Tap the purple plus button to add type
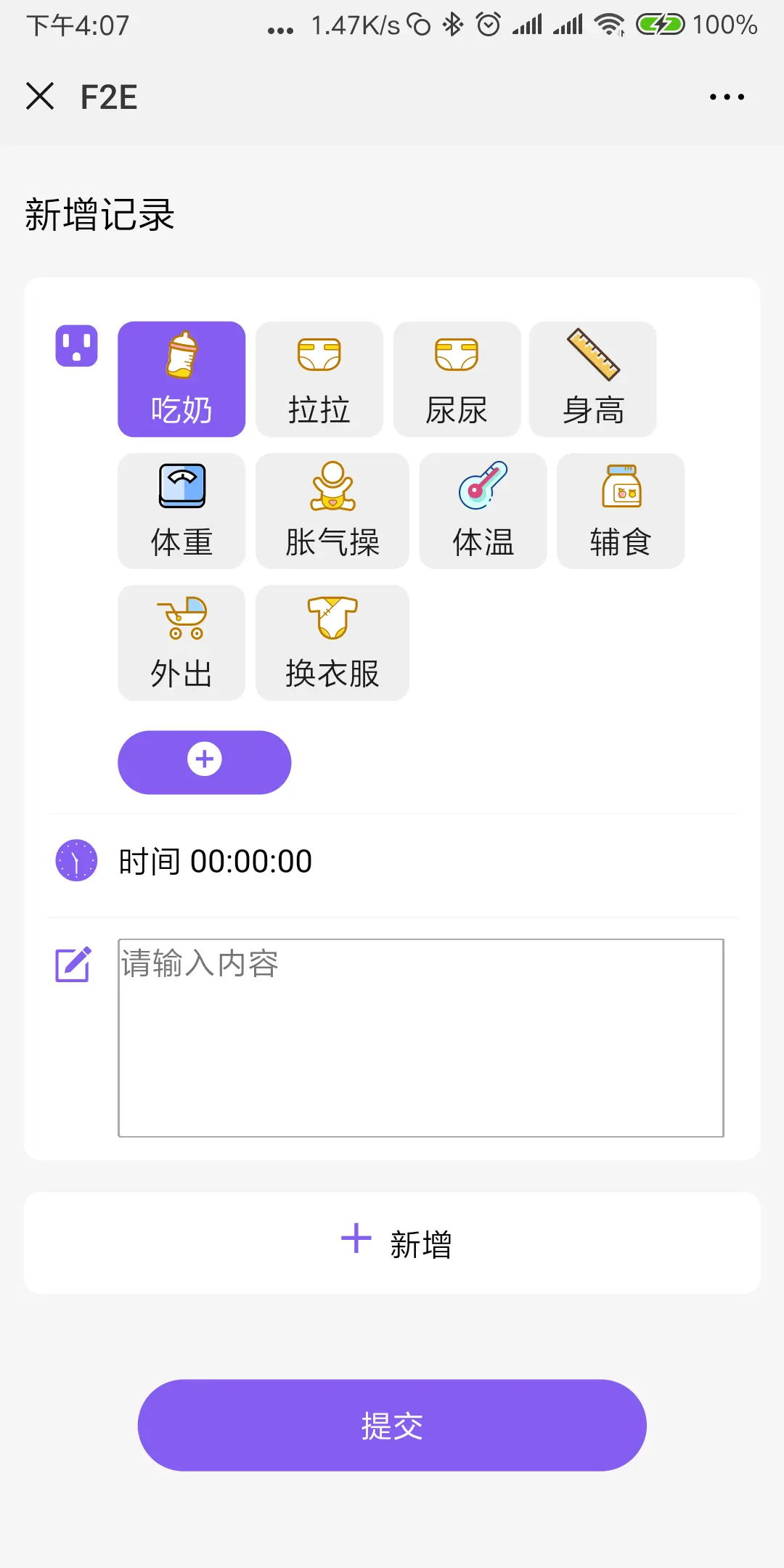The height and width of the screenshot is (1568, 784). pos(204,761)
